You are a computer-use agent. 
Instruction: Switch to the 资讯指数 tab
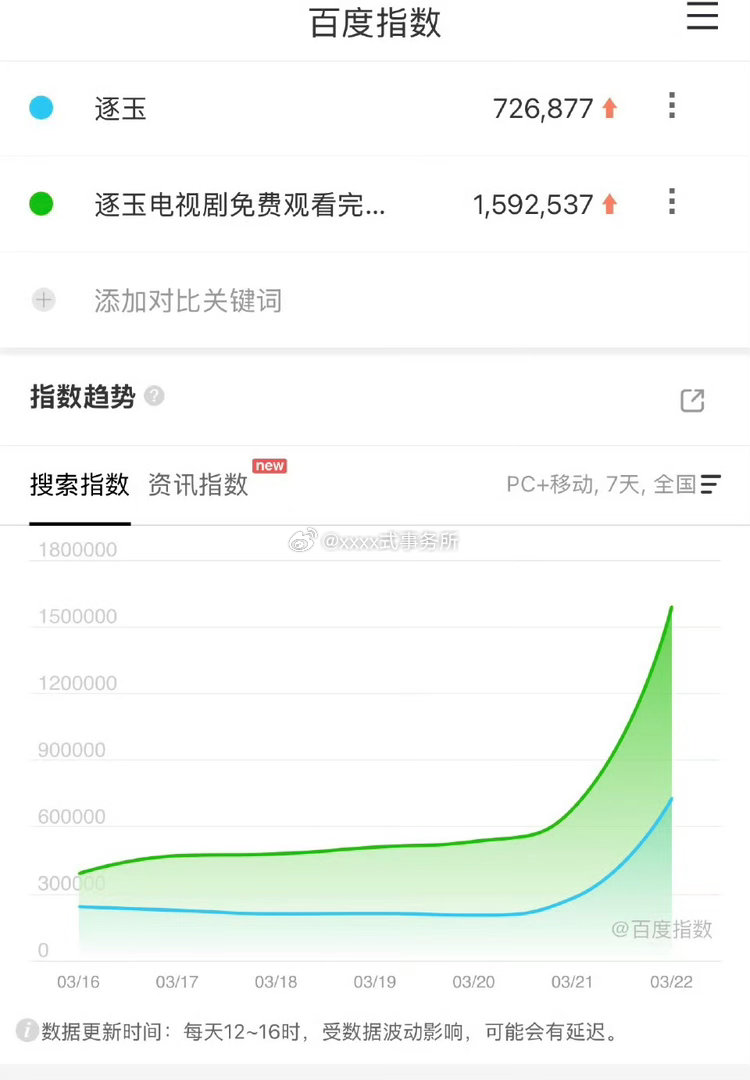point(197,487)
